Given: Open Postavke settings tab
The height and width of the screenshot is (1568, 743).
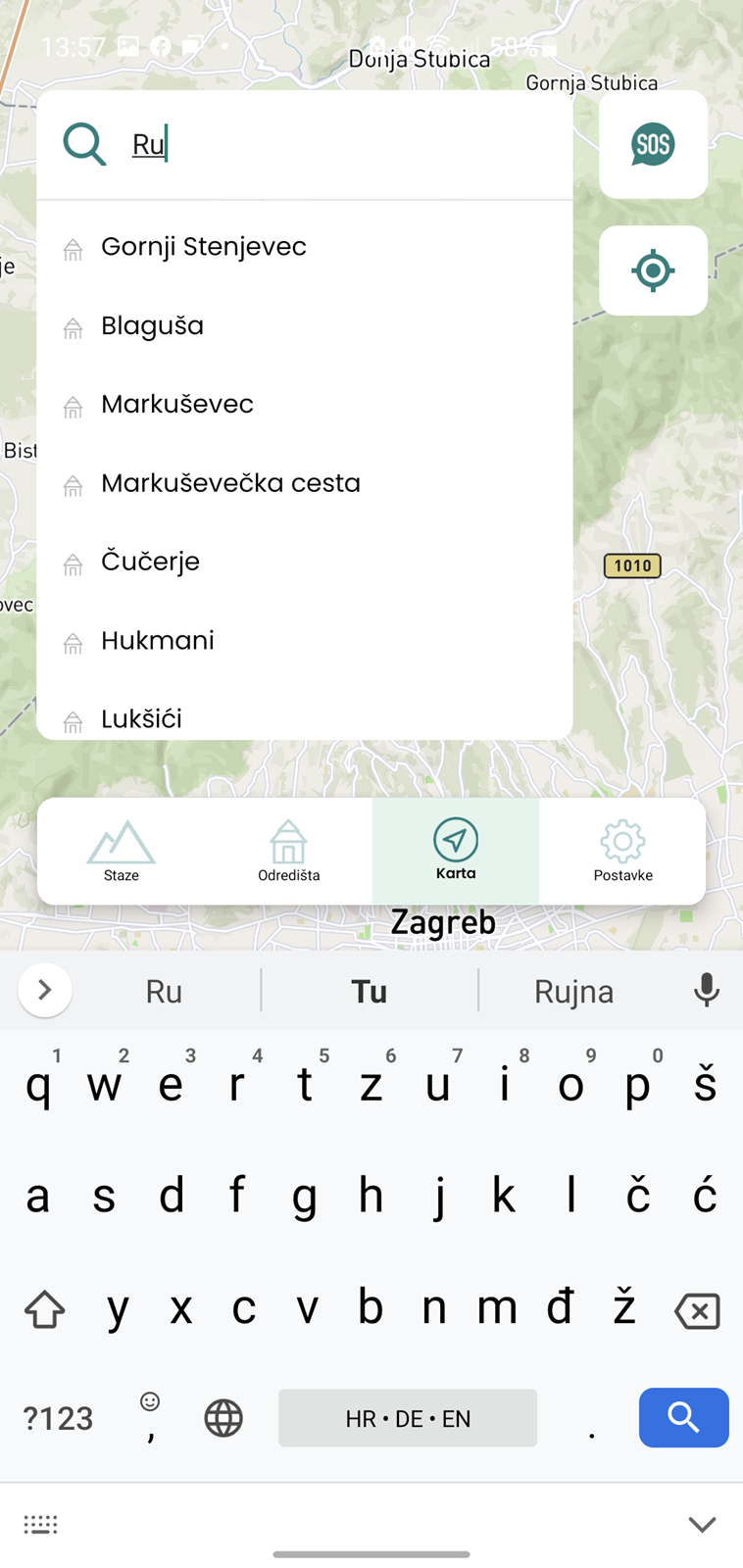Looking at the screenshot, I should 622,851.
